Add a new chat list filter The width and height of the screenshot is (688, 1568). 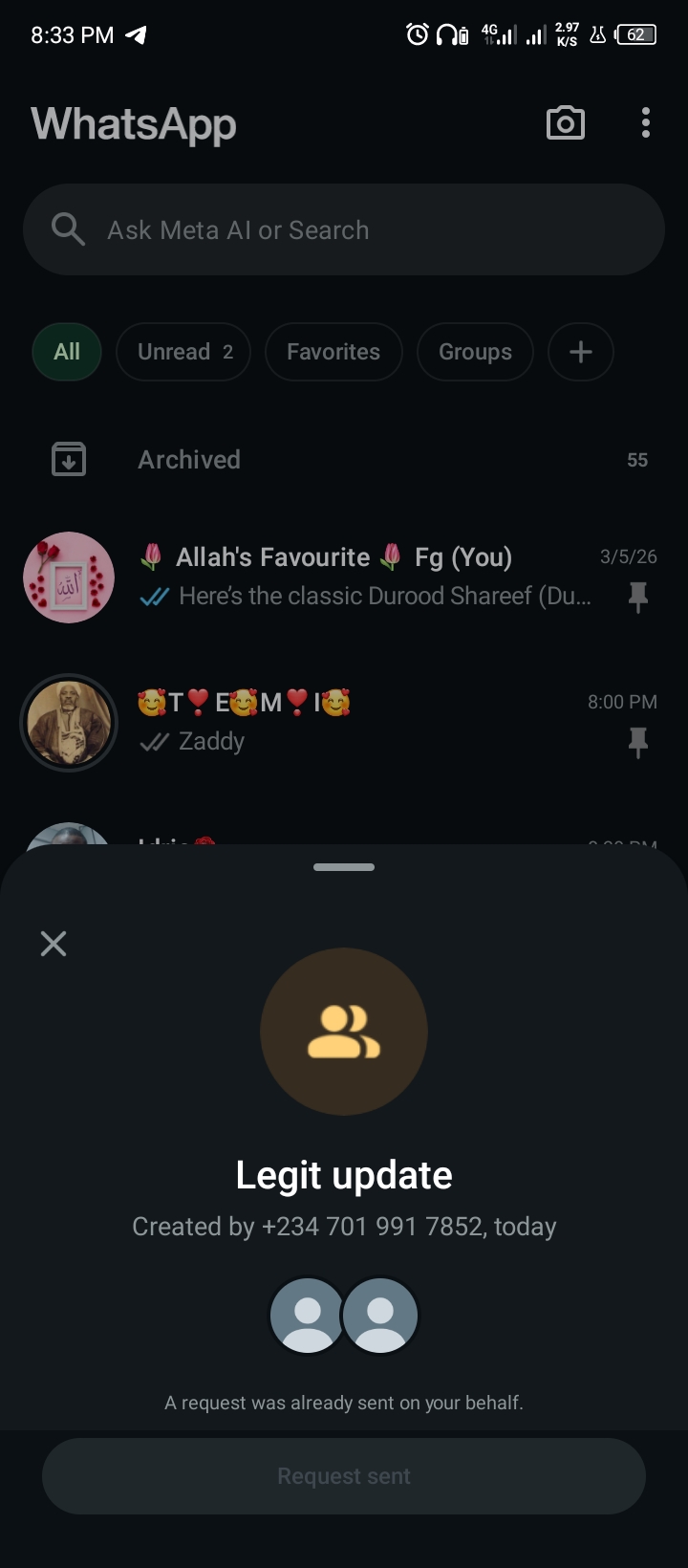(x=580, y=352)
